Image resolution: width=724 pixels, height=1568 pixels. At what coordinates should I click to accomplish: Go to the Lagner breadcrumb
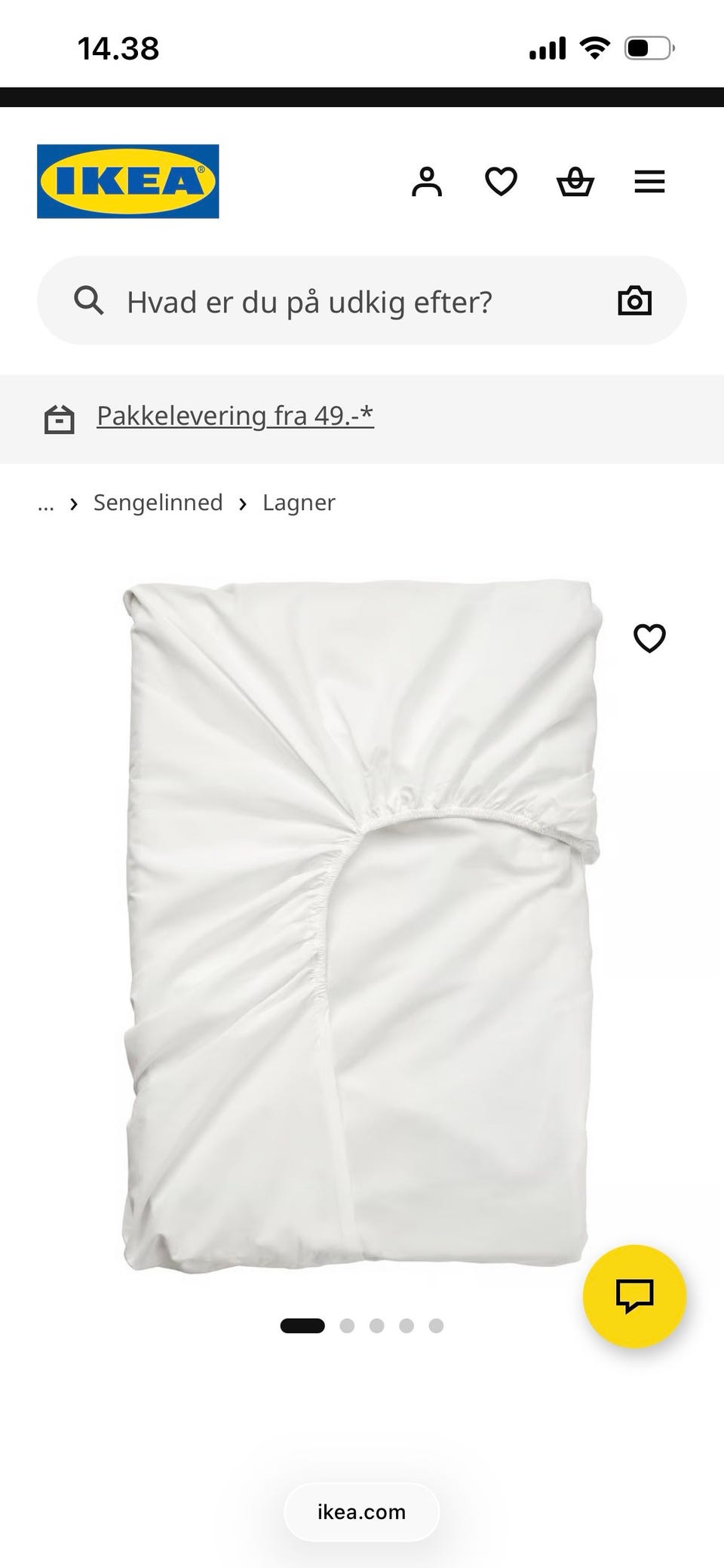299,503
